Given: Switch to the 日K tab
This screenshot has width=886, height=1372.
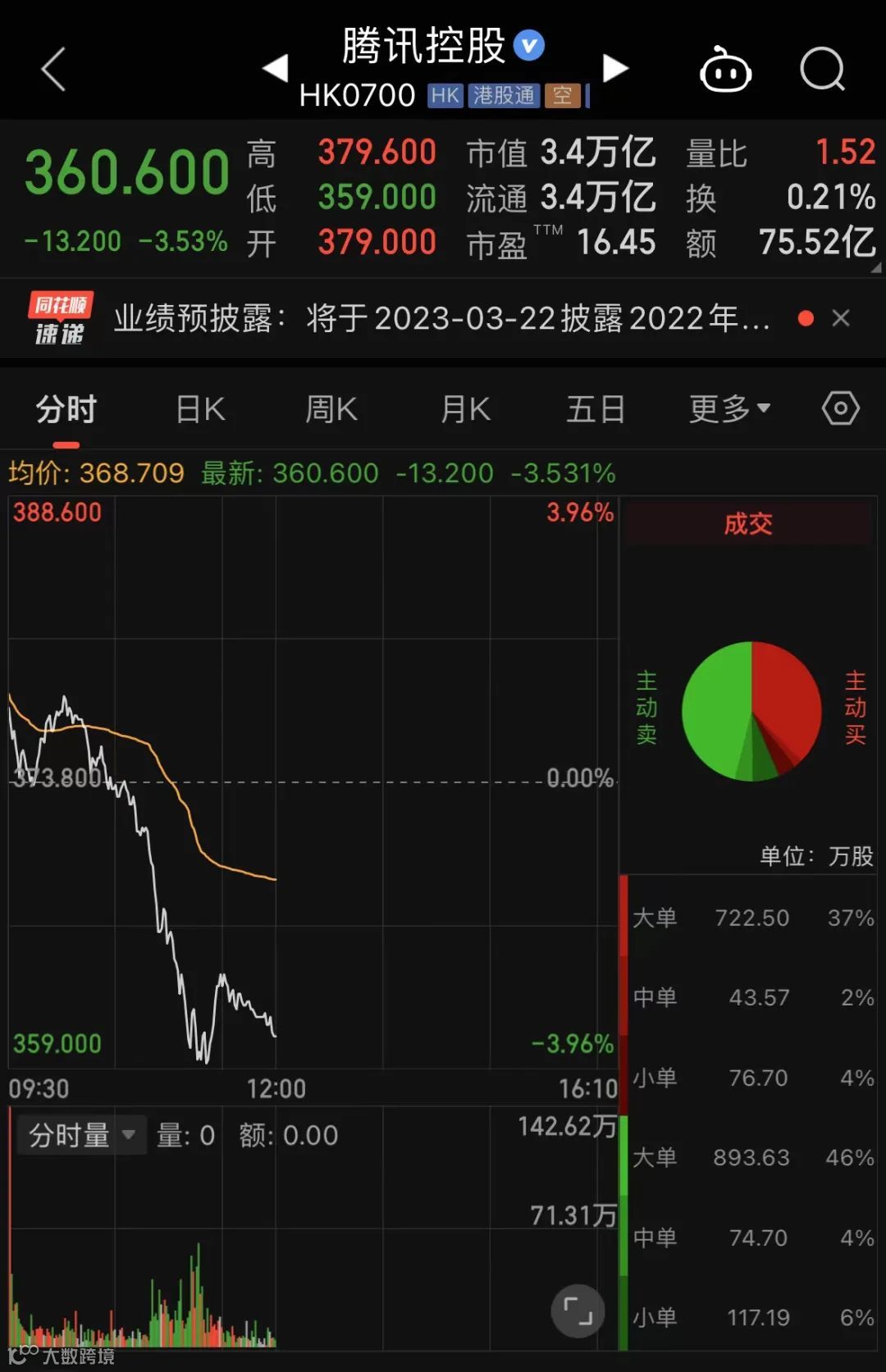Looking at the screenshot, I should 200,409.
